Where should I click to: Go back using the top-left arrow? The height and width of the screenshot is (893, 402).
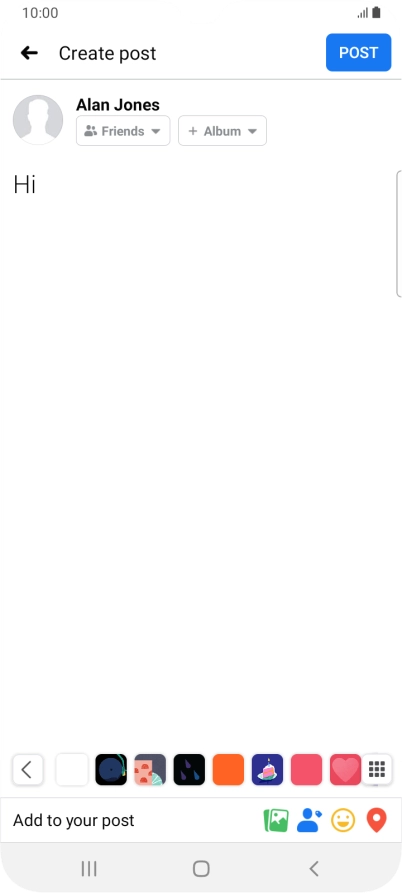(29, 53)
